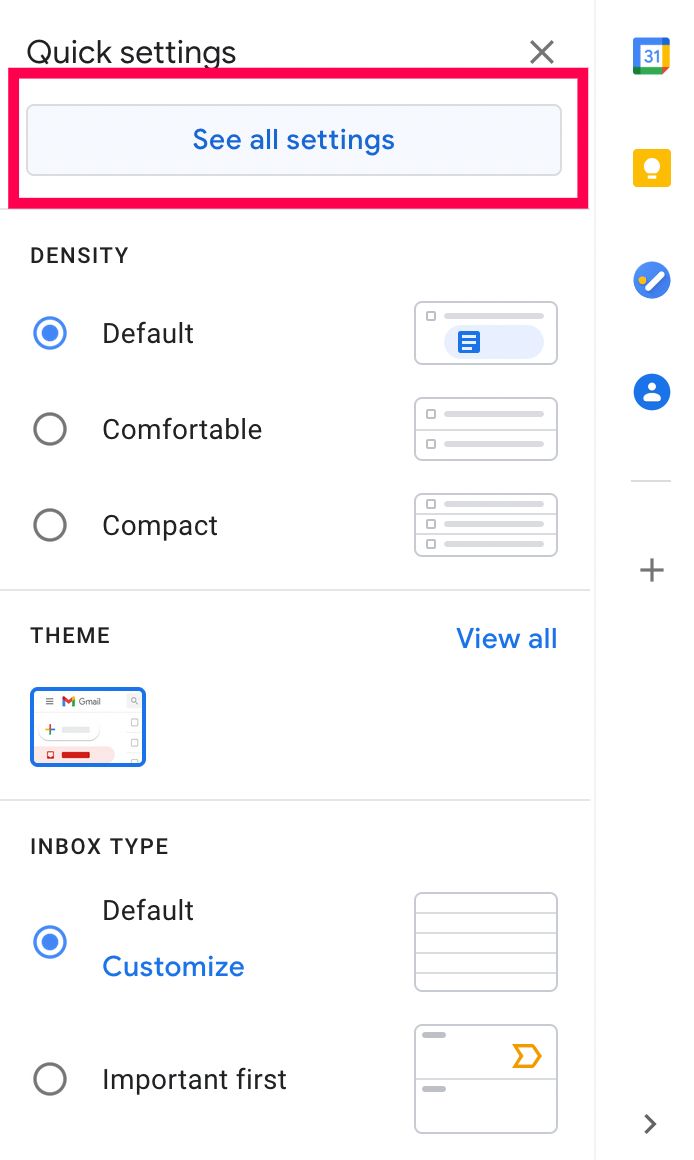Open Contacts side panel icon
Screen dimensions: 694x1160
651,391
